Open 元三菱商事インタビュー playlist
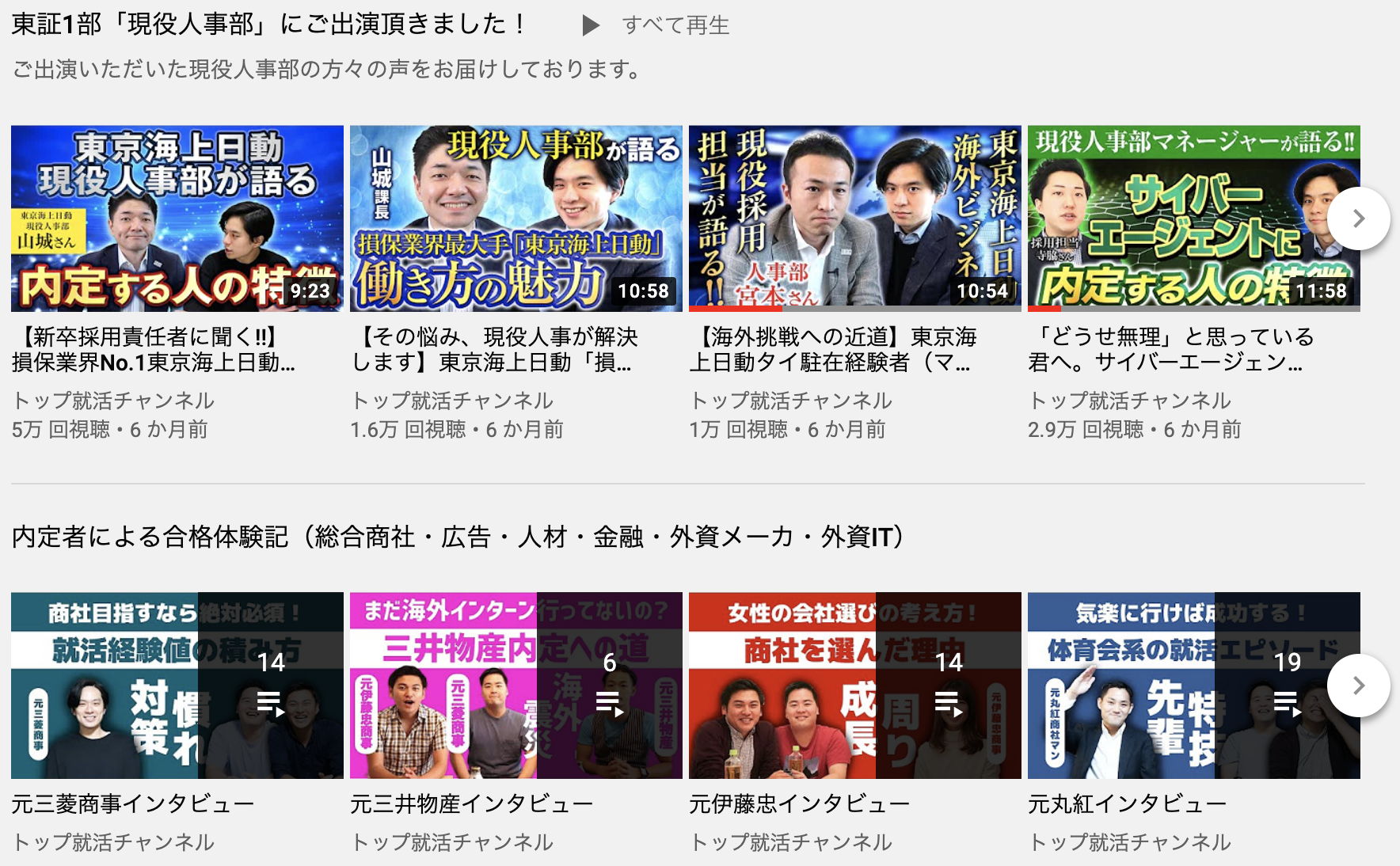This screenshot has height=866, width=1400. [177, 686]
